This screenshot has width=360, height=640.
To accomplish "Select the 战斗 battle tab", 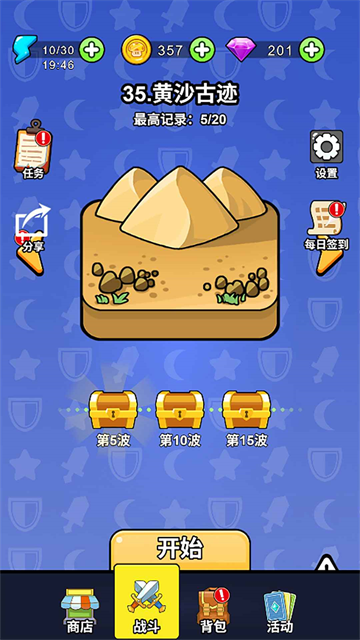I will [147, 604].
